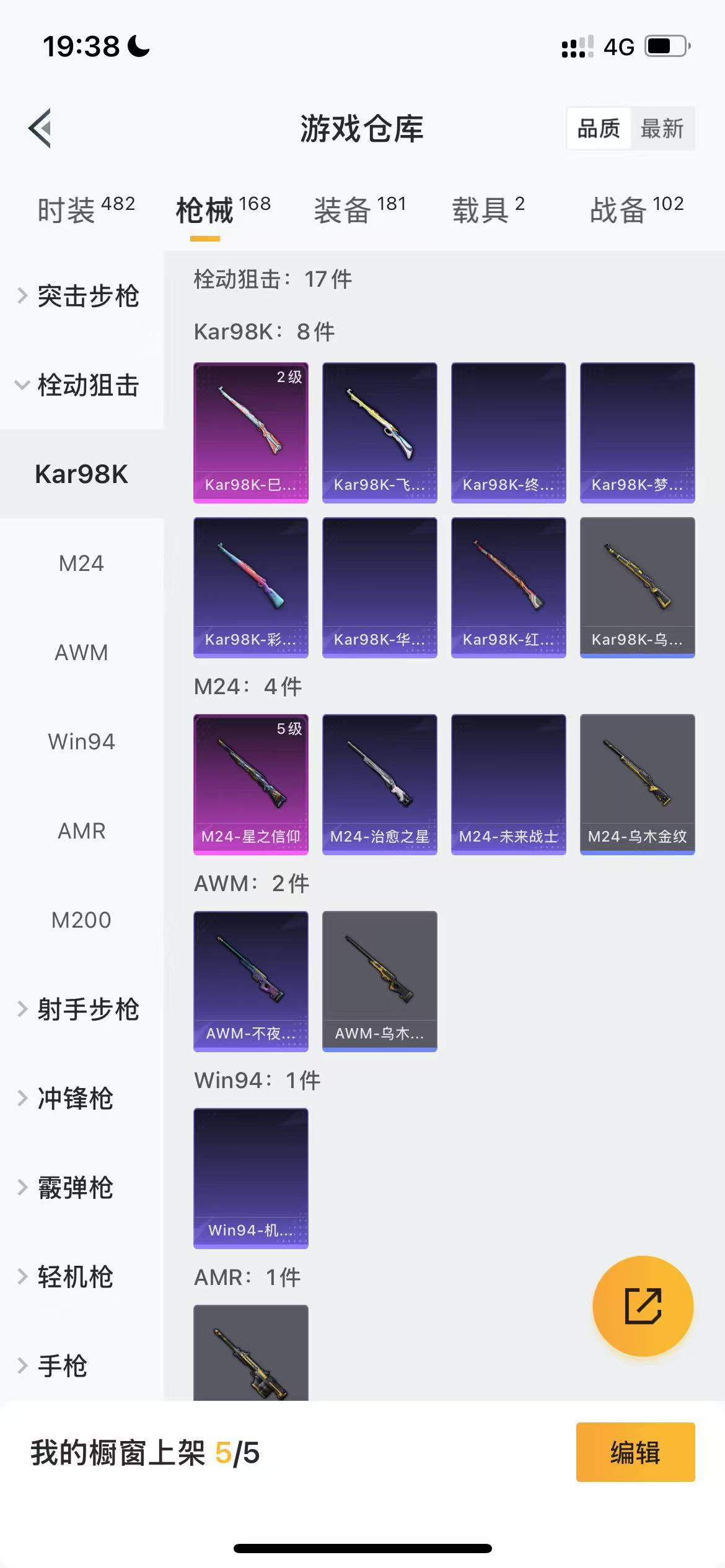Sort the list by 最新
The height and width of the screenshot is (1568, 725).
click(662, 129)
